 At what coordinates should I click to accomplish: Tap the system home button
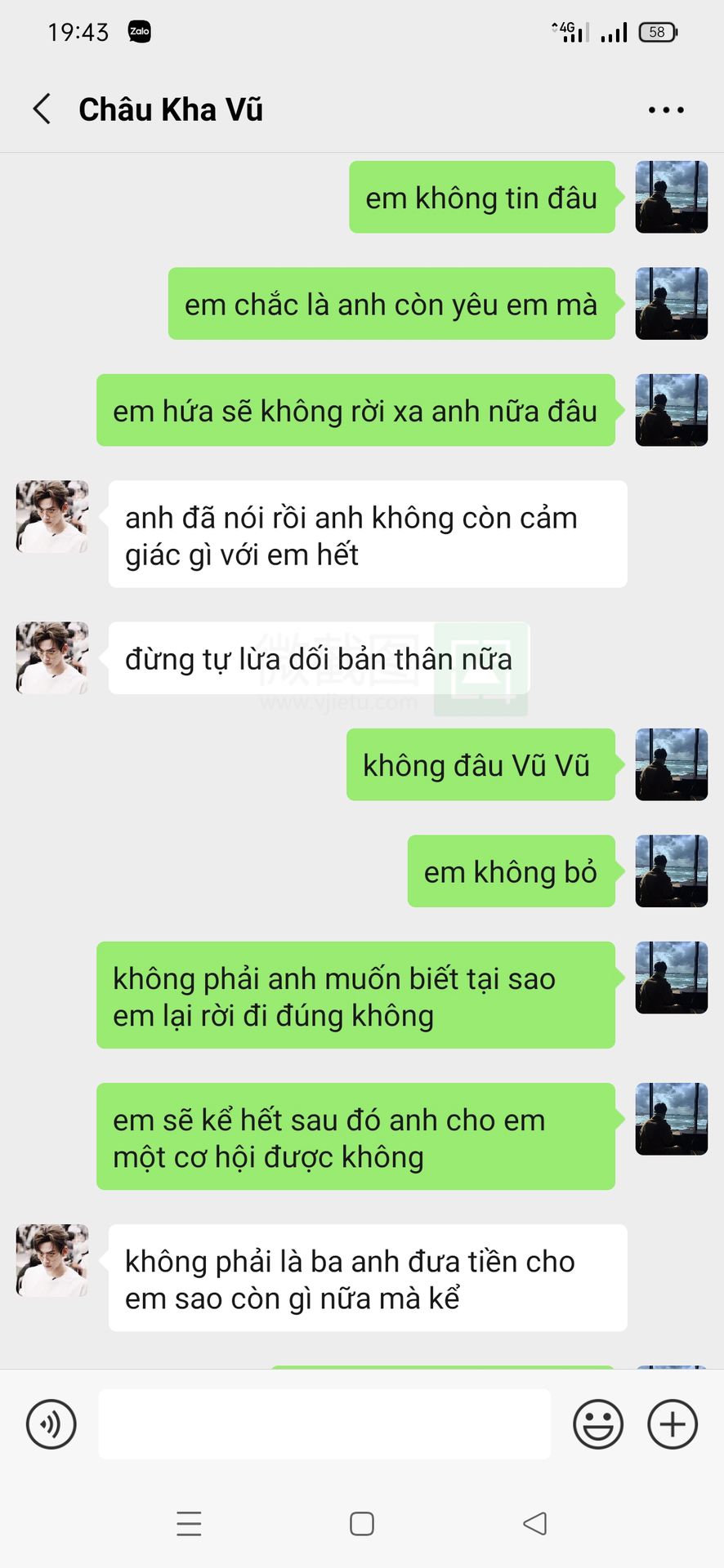tap(362, 1524)
